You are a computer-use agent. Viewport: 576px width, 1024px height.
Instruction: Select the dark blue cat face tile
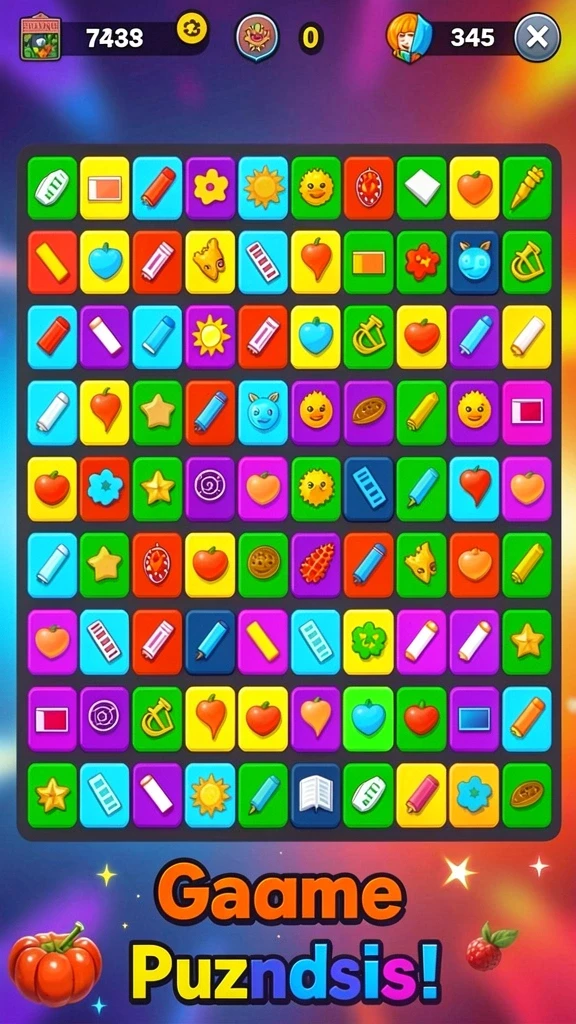click(474, 262)
